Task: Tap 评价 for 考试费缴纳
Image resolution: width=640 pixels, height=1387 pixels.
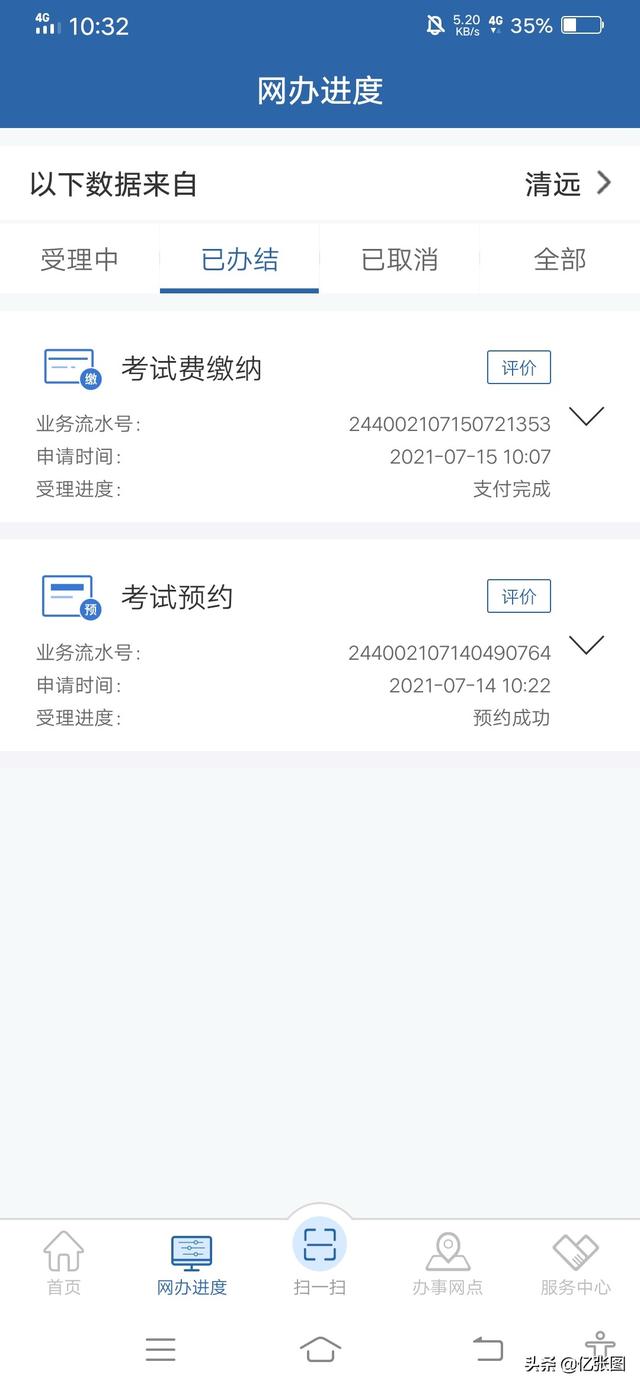Action: [x=519, y=368]
